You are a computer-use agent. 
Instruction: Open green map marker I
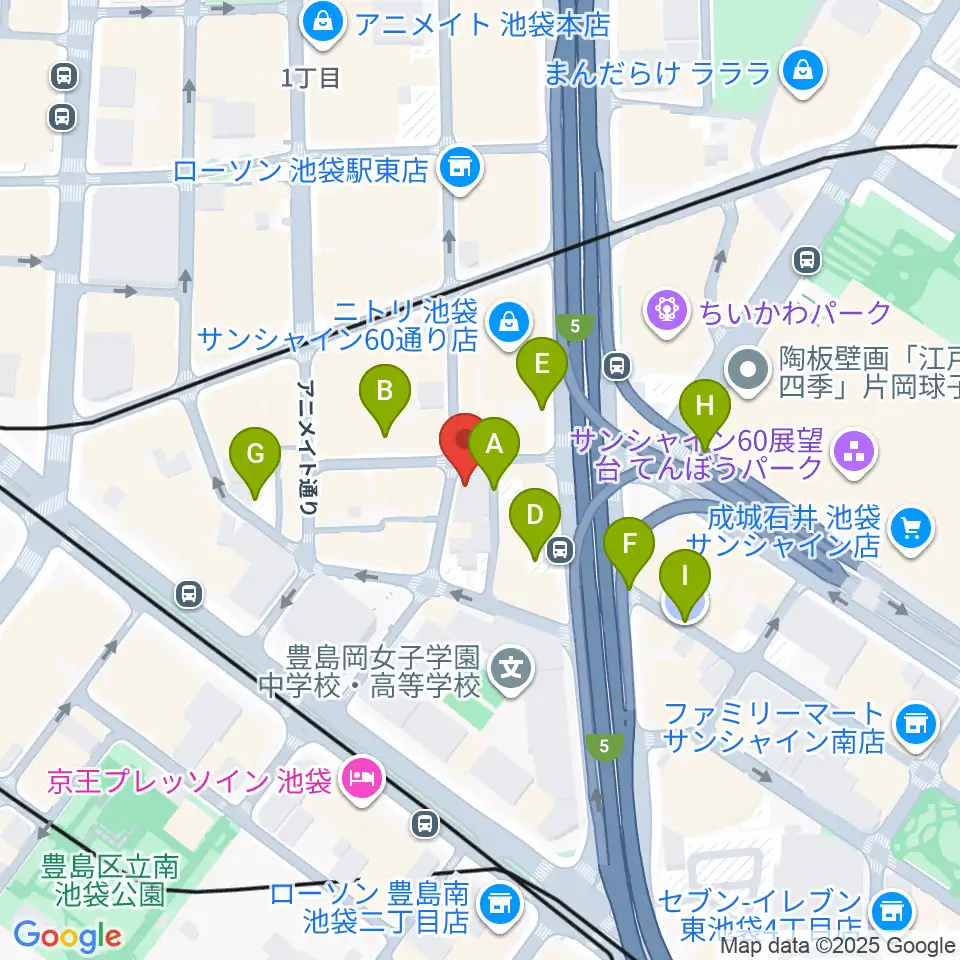coord(684,582)
